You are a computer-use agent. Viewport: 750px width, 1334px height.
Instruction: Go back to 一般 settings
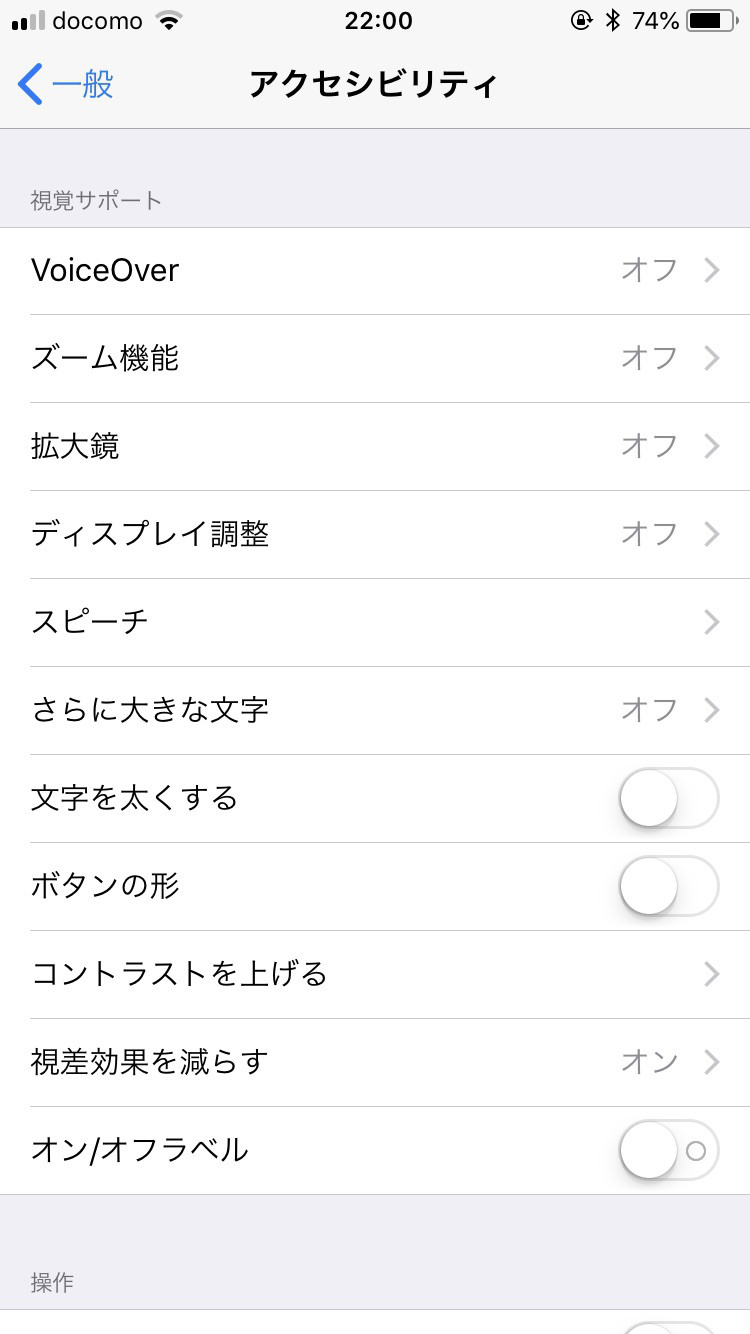click(x=66, y=85)
